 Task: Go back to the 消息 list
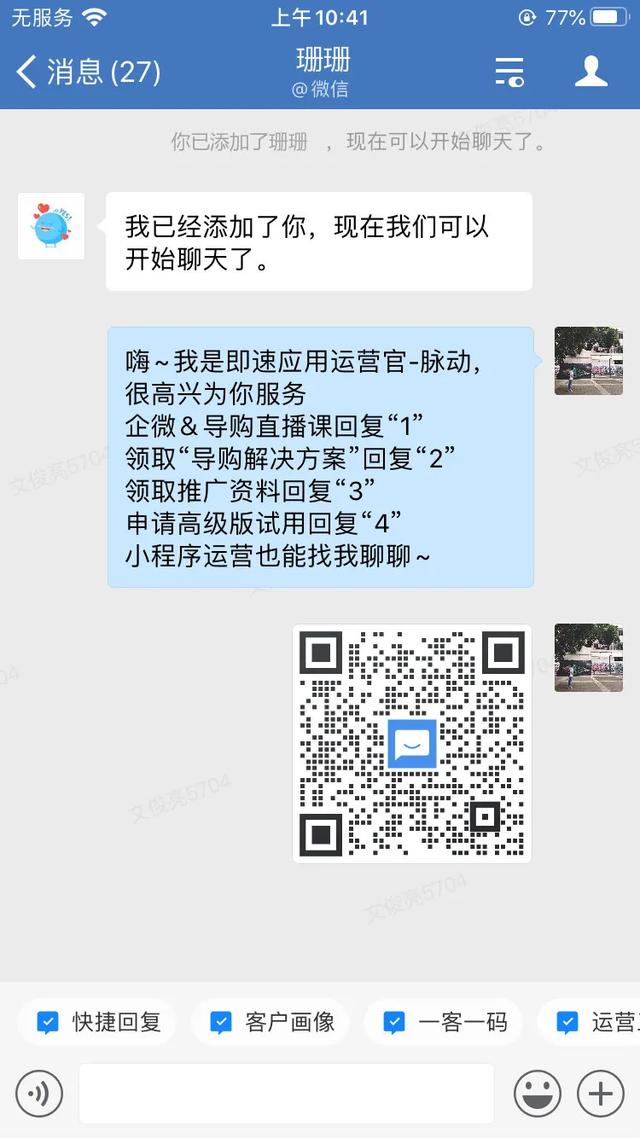pyautogui.click(x=88, y=72)
